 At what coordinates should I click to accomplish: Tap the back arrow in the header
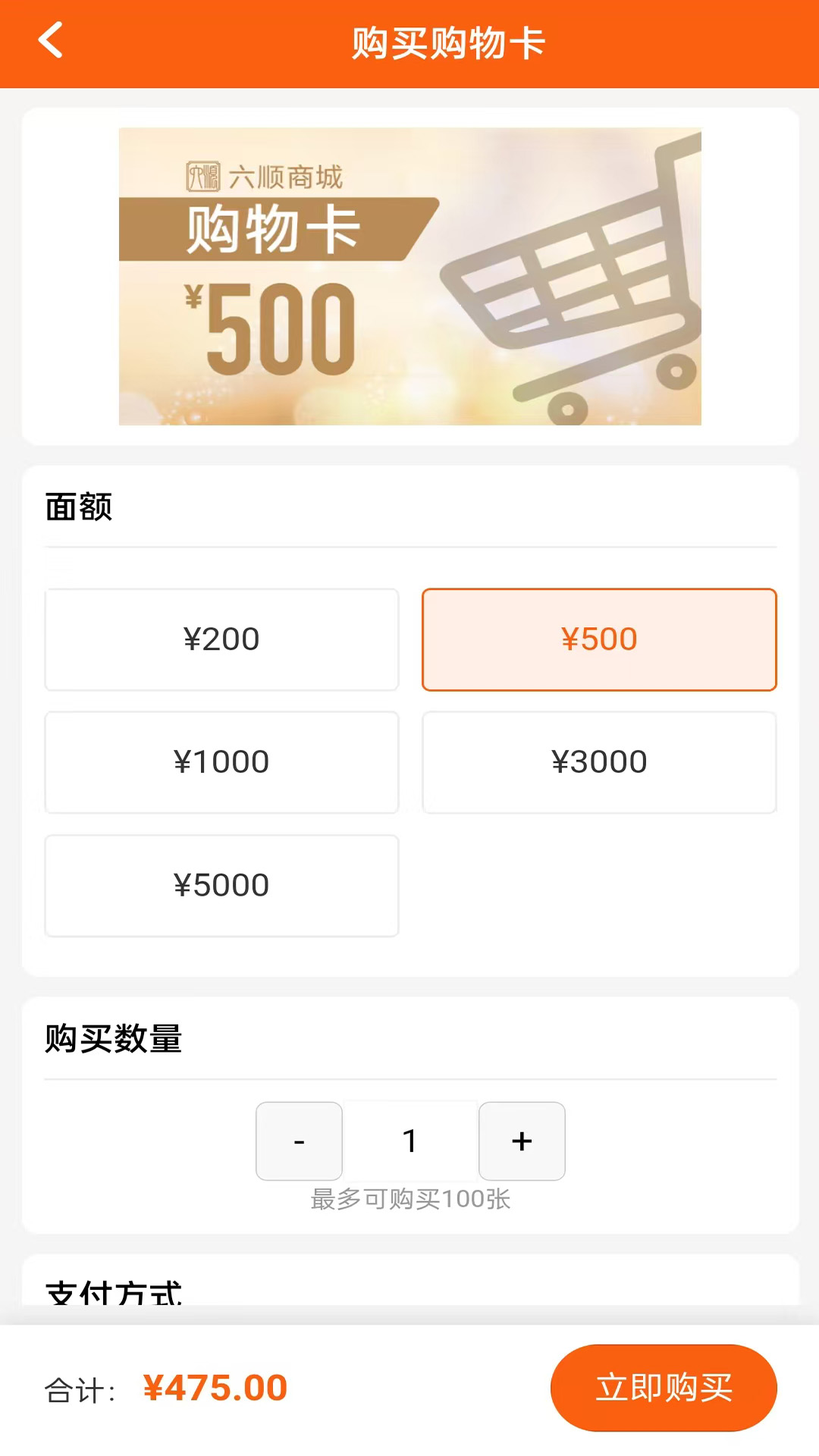(50, 42)
